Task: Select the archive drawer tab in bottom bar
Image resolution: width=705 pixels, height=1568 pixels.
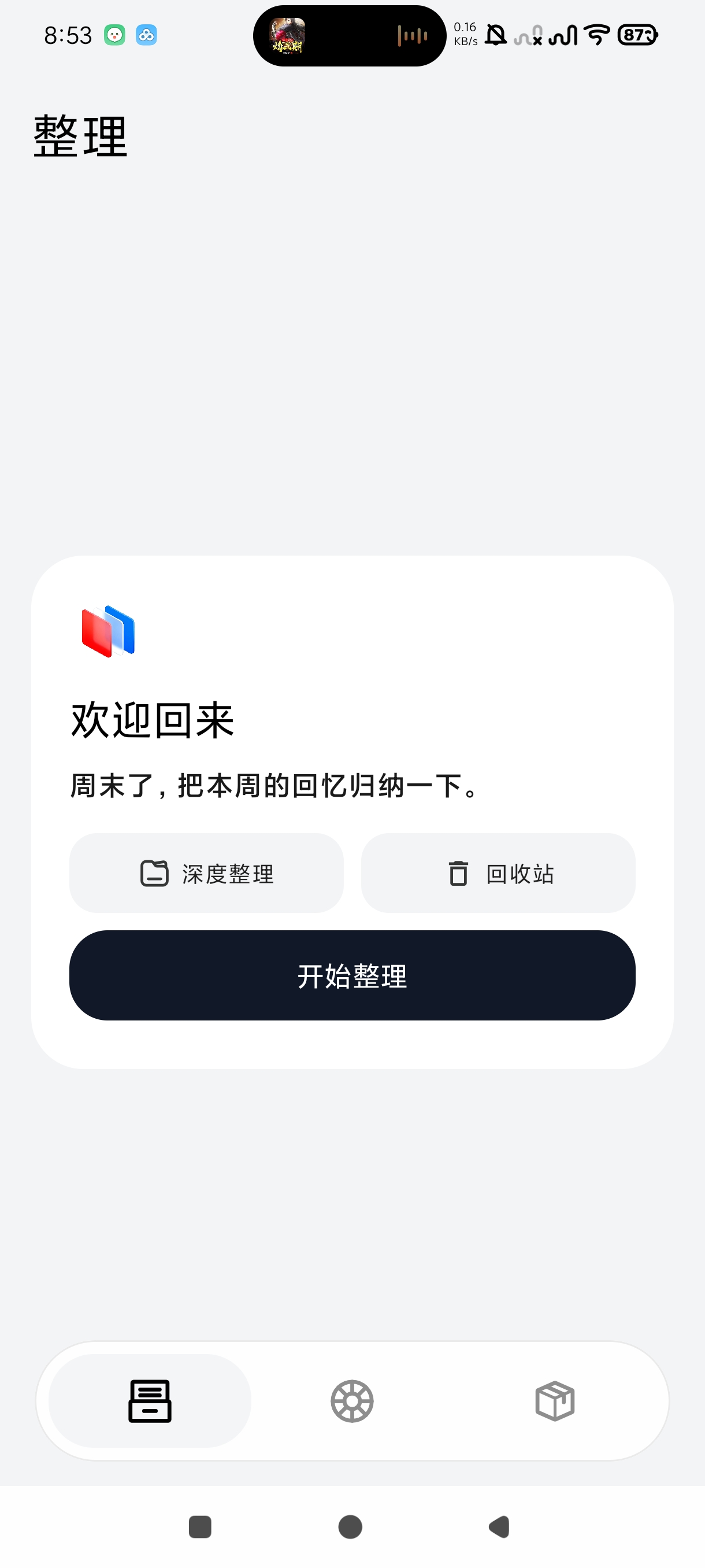Action: click(150, 1400)
